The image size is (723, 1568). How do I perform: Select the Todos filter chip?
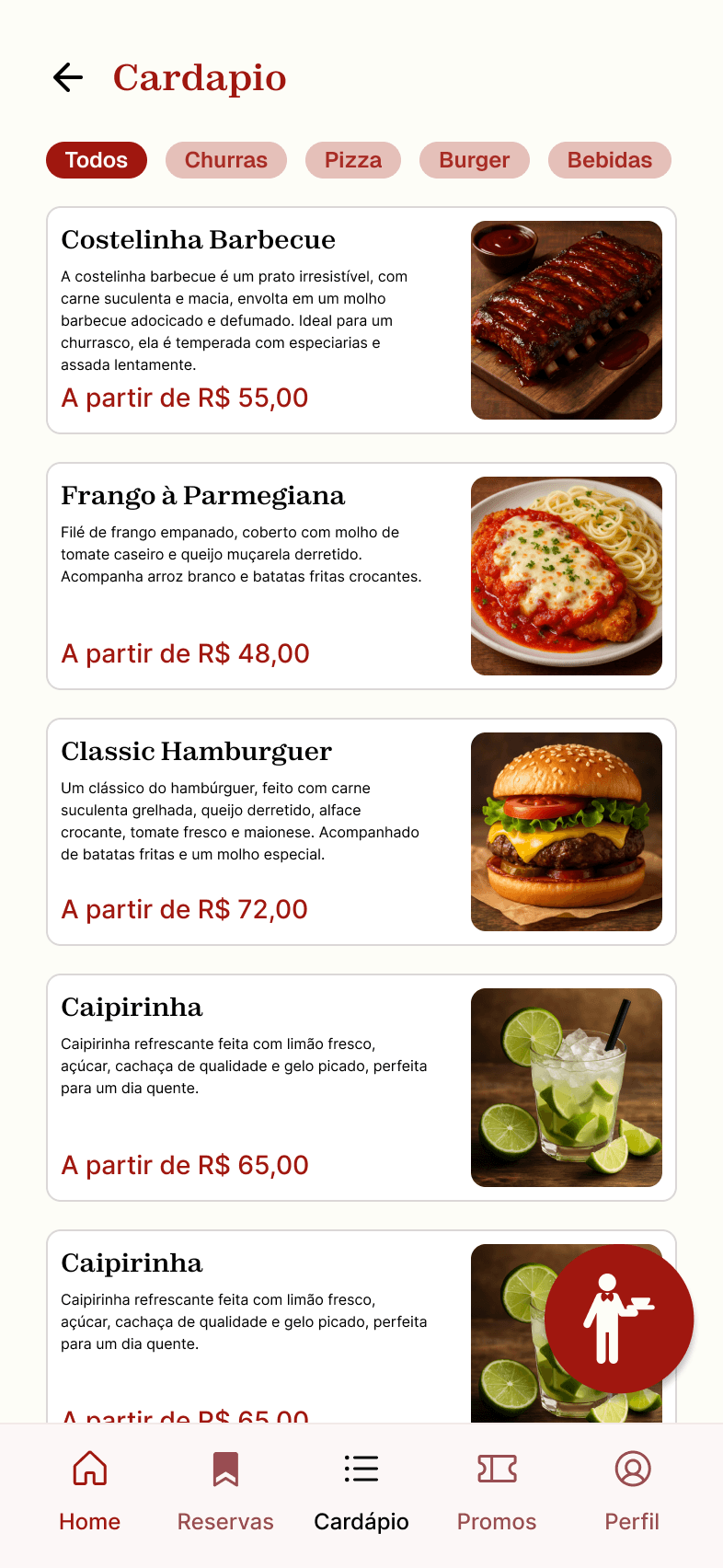point(97,160)
